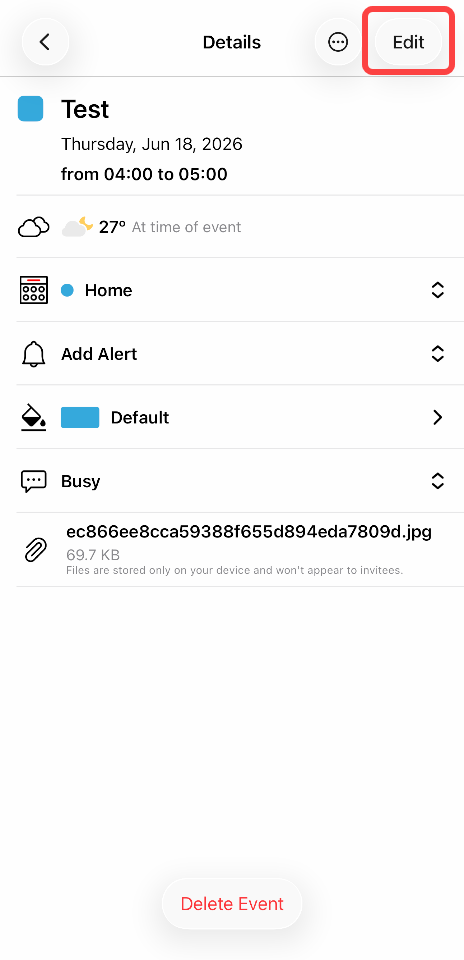The image size is (464, 960).
Task: Change the Home calendar selection
Action: (x=232, y=290)
